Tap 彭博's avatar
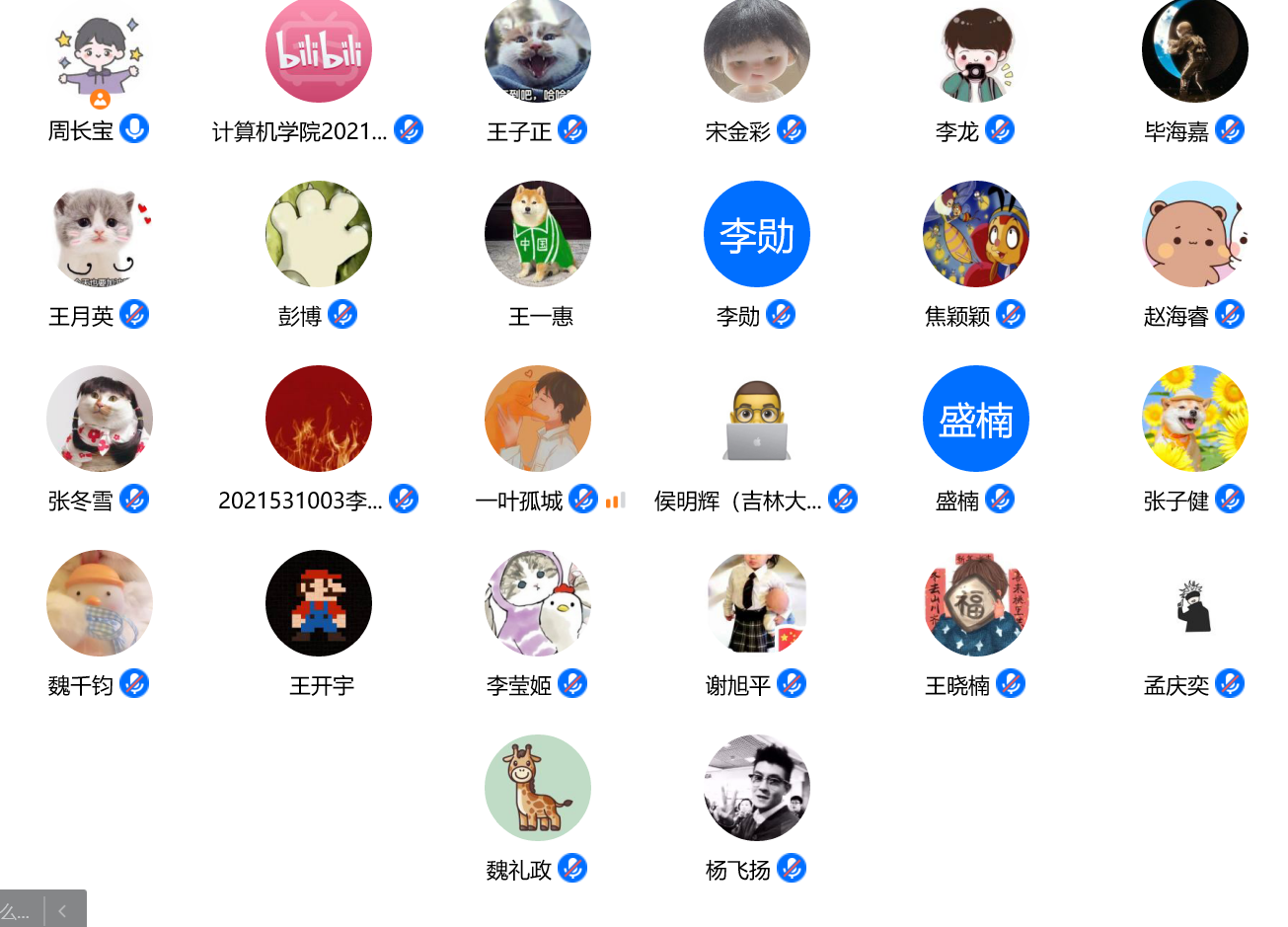This screenshot has width=1288, height=927. 319,235
